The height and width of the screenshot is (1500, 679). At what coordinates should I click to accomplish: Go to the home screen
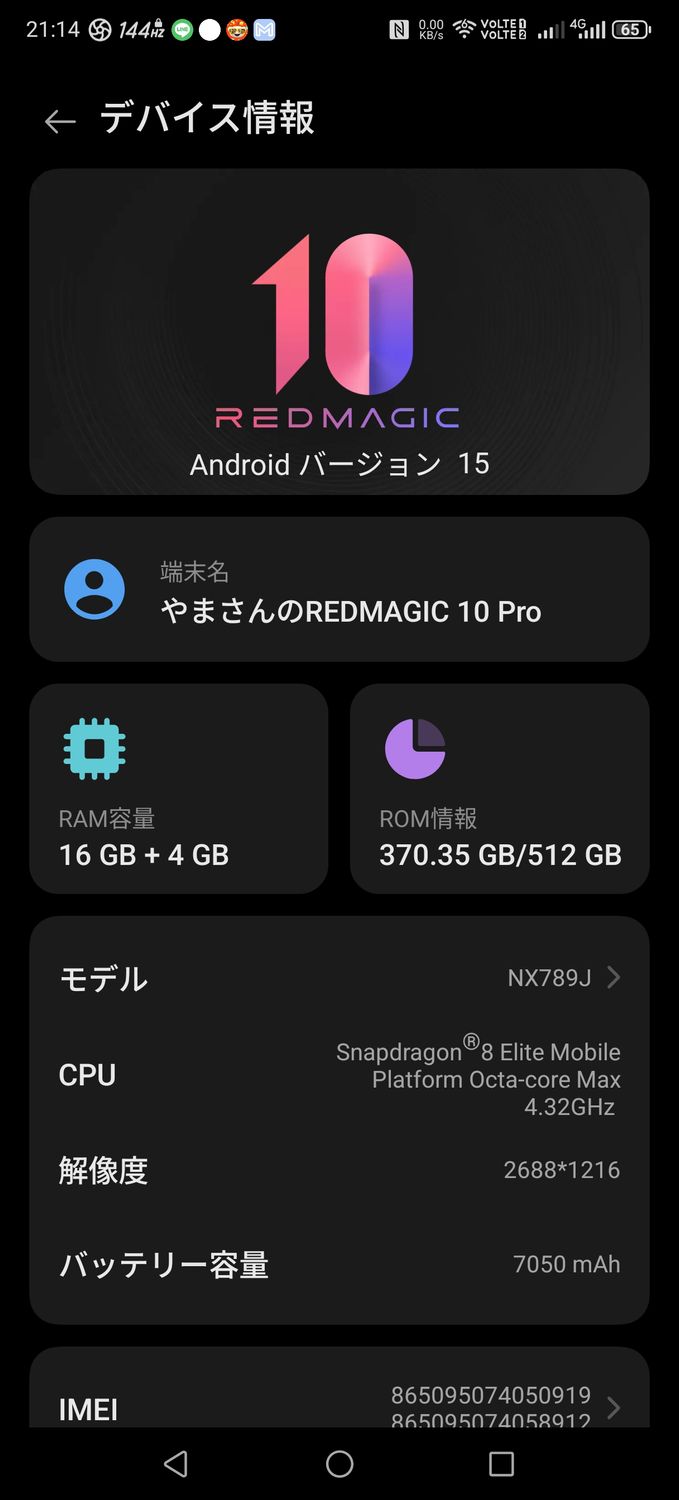coord(339,1464)
